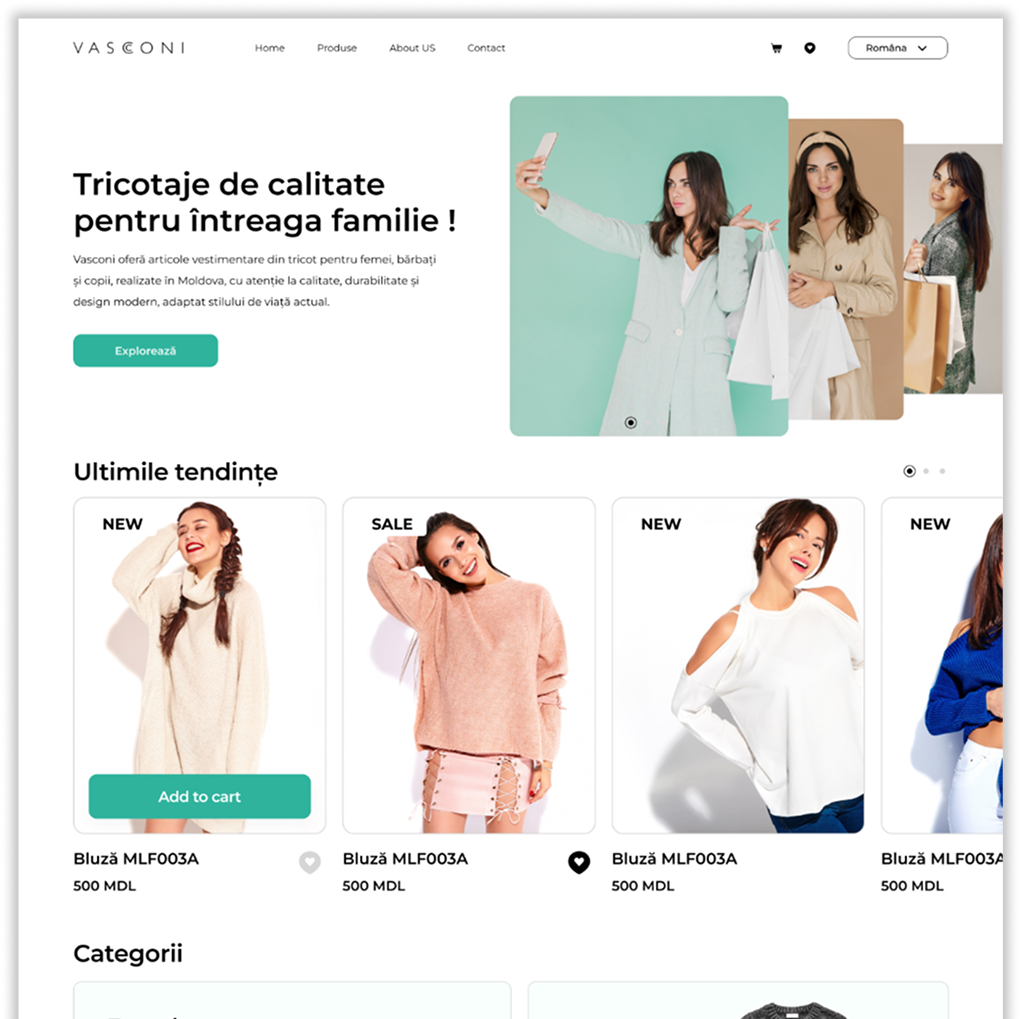Screen dimensions: 1022x1019
Task: Open the shopping cart icon
Action: click(776, 48)
